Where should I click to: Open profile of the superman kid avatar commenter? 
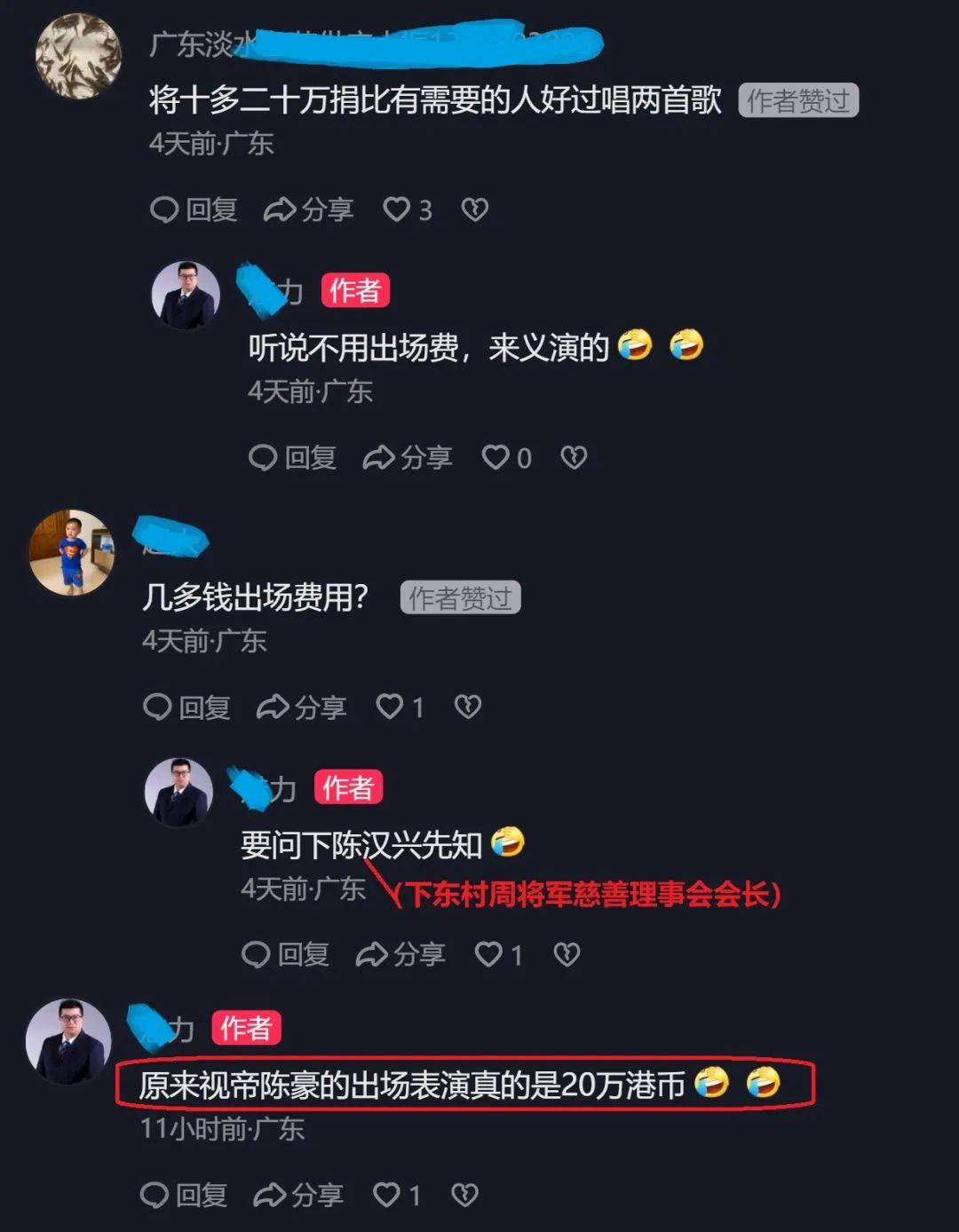click(72, 552)
